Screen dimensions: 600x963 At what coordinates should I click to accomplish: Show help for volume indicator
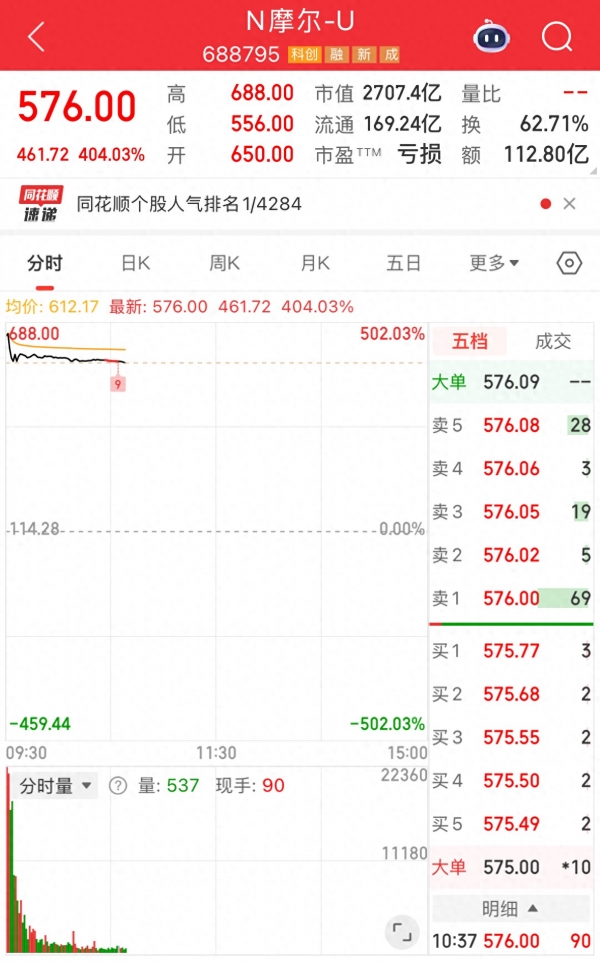[x=118, y=786]
